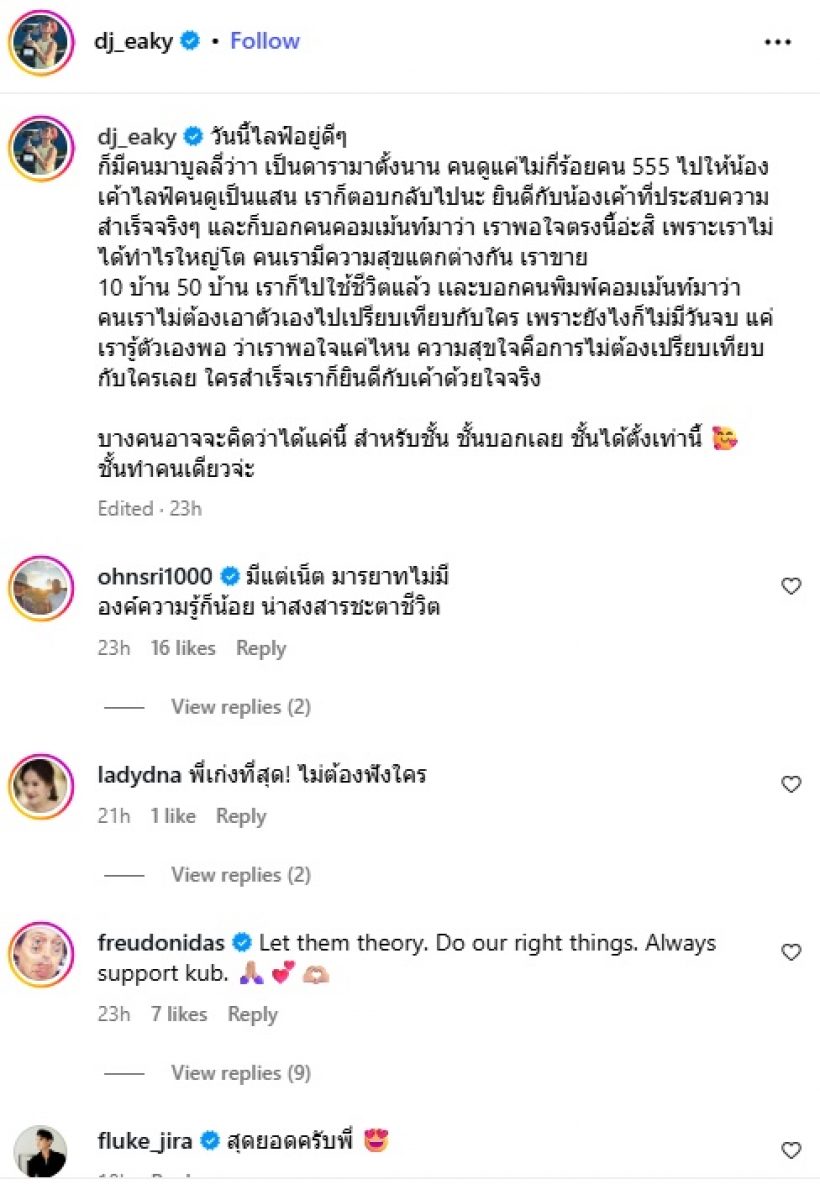Image resolution: width=820 pixels, height=1184 pixels.
Task: Visit ladydna's profile picture
Action: tap(41, 786)
